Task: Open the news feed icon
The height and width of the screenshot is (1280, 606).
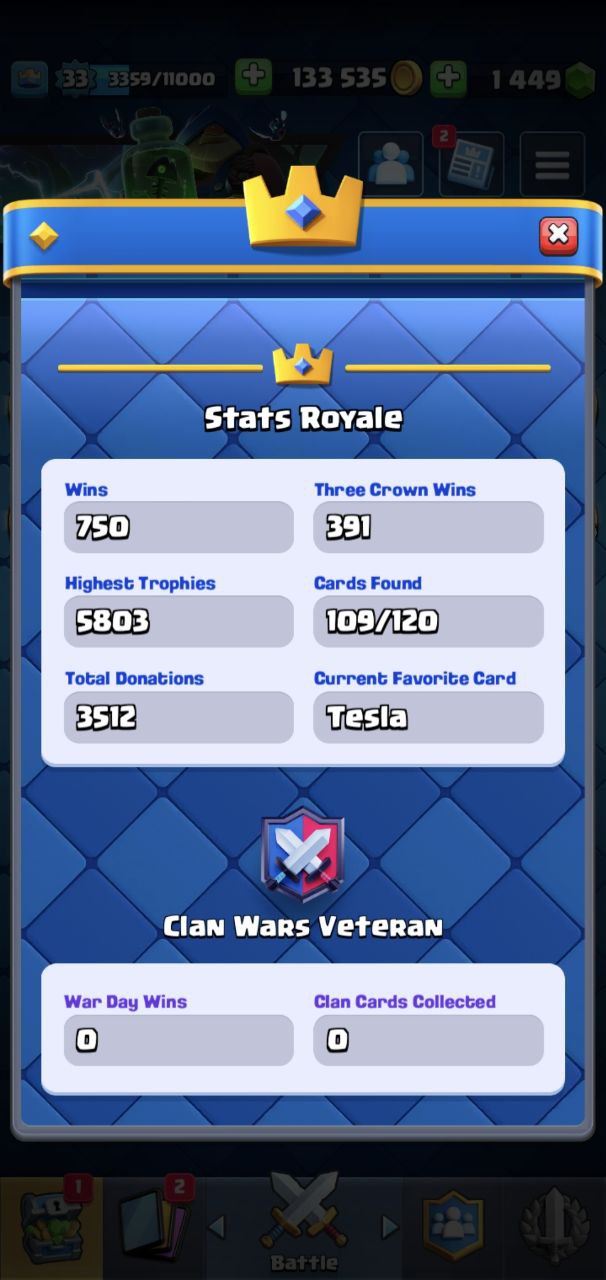Action: (471, 165)
